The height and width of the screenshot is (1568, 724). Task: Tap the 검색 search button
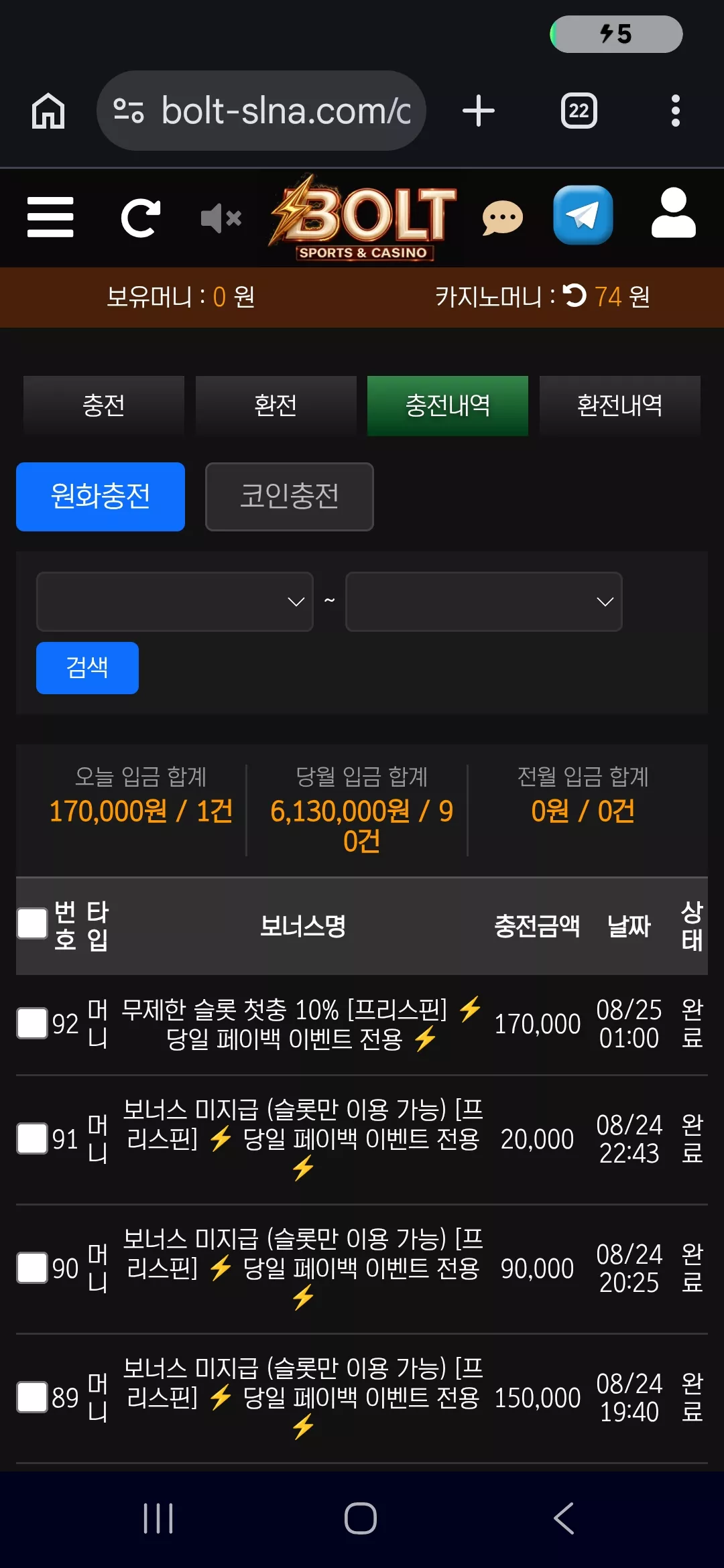87,668
